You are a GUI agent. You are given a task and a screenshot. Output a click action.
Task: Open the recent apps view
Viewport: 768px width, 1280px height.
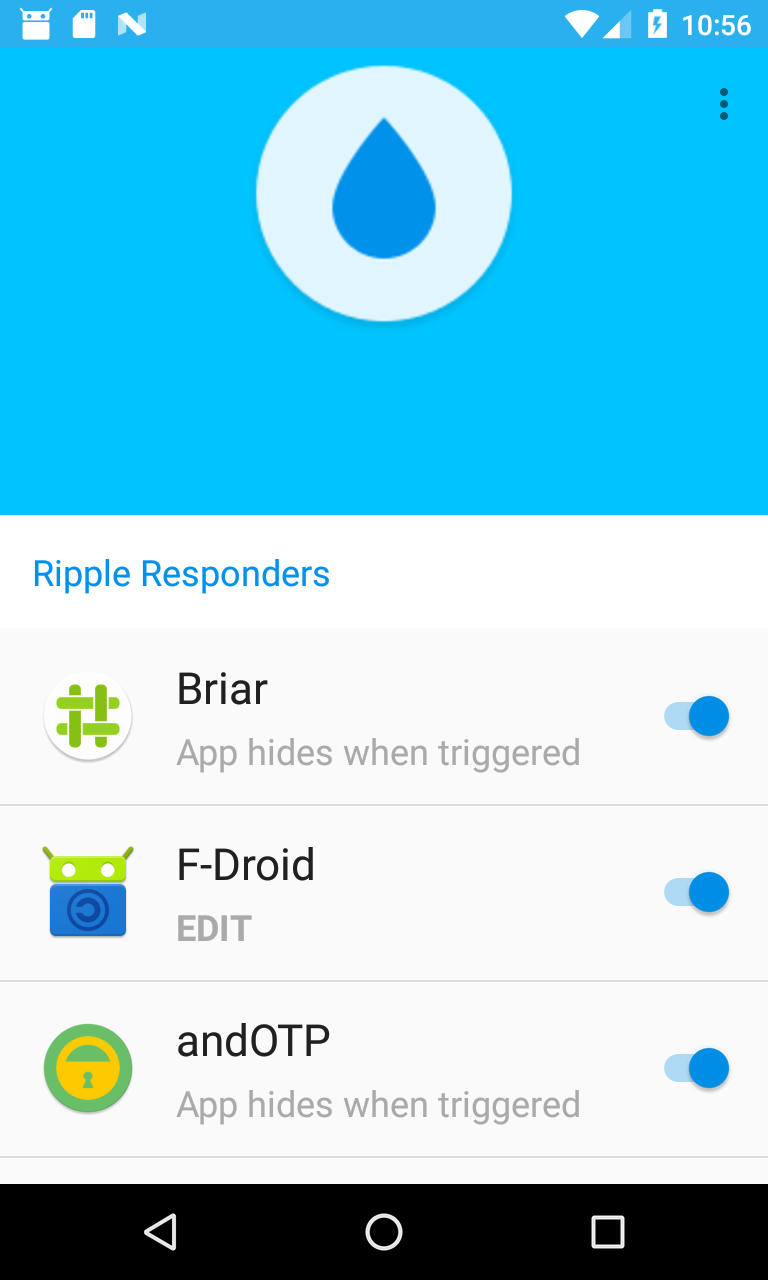click(607, 1232)
